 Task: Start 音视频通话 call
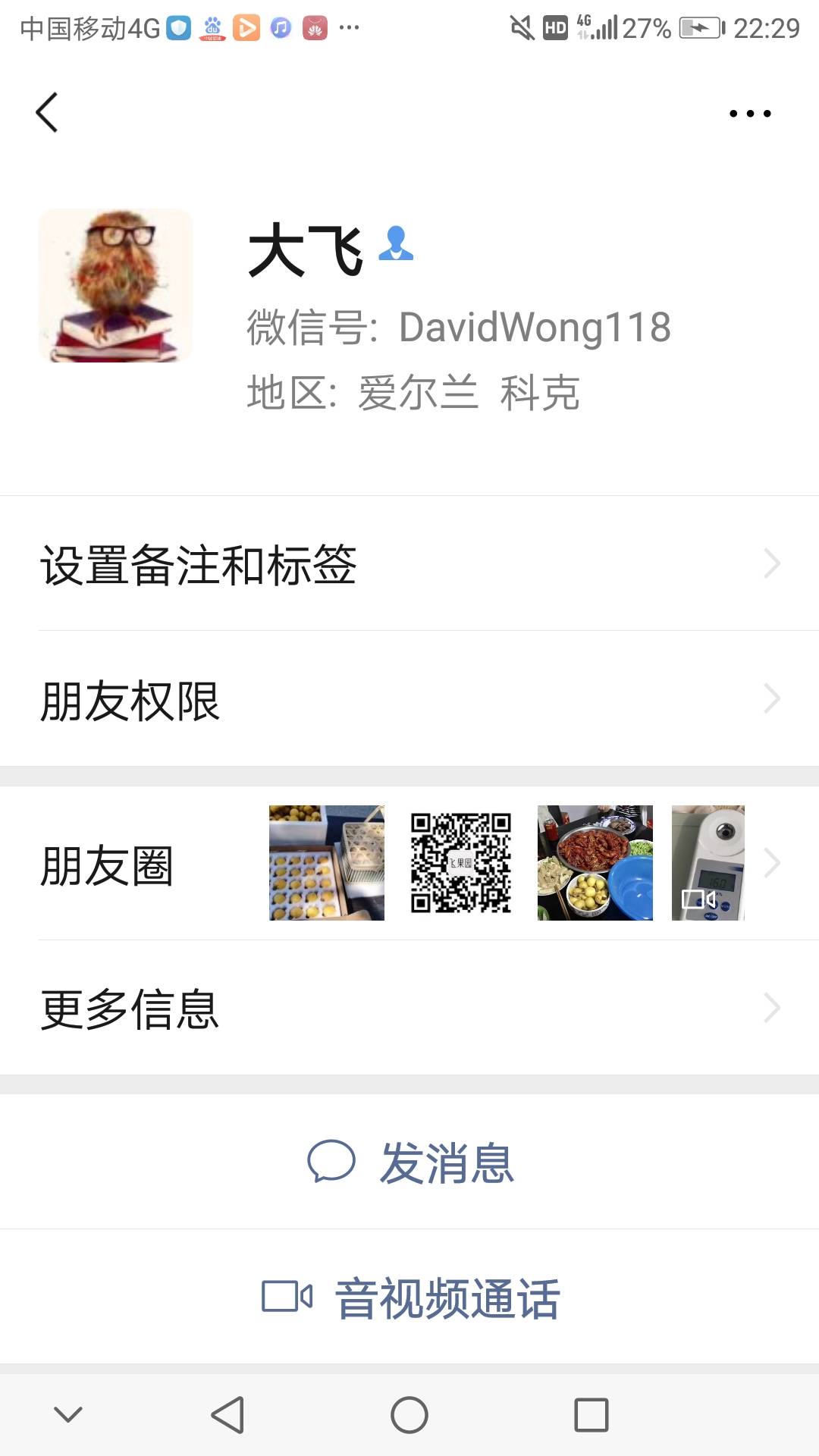409,1297
